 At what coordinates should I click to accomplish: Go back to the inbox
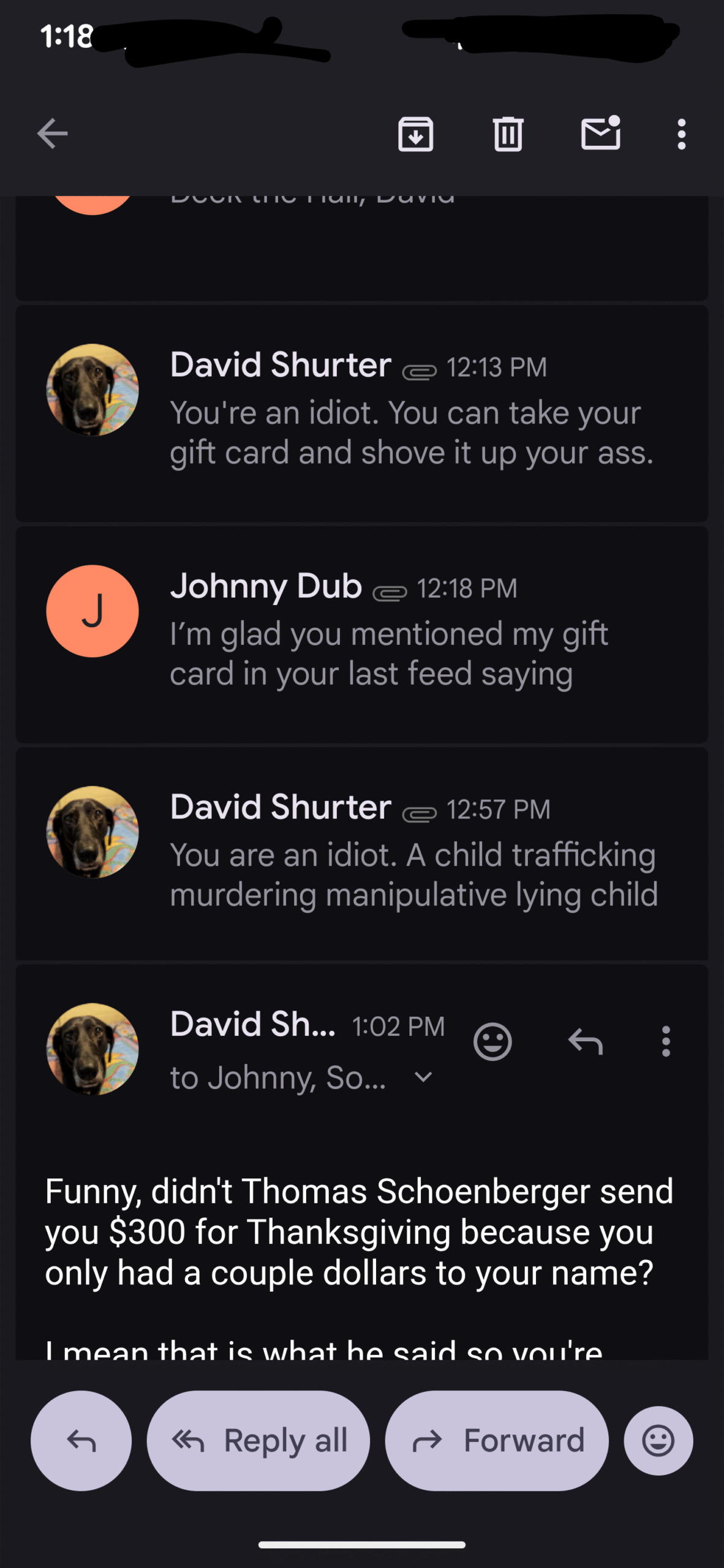52,134
